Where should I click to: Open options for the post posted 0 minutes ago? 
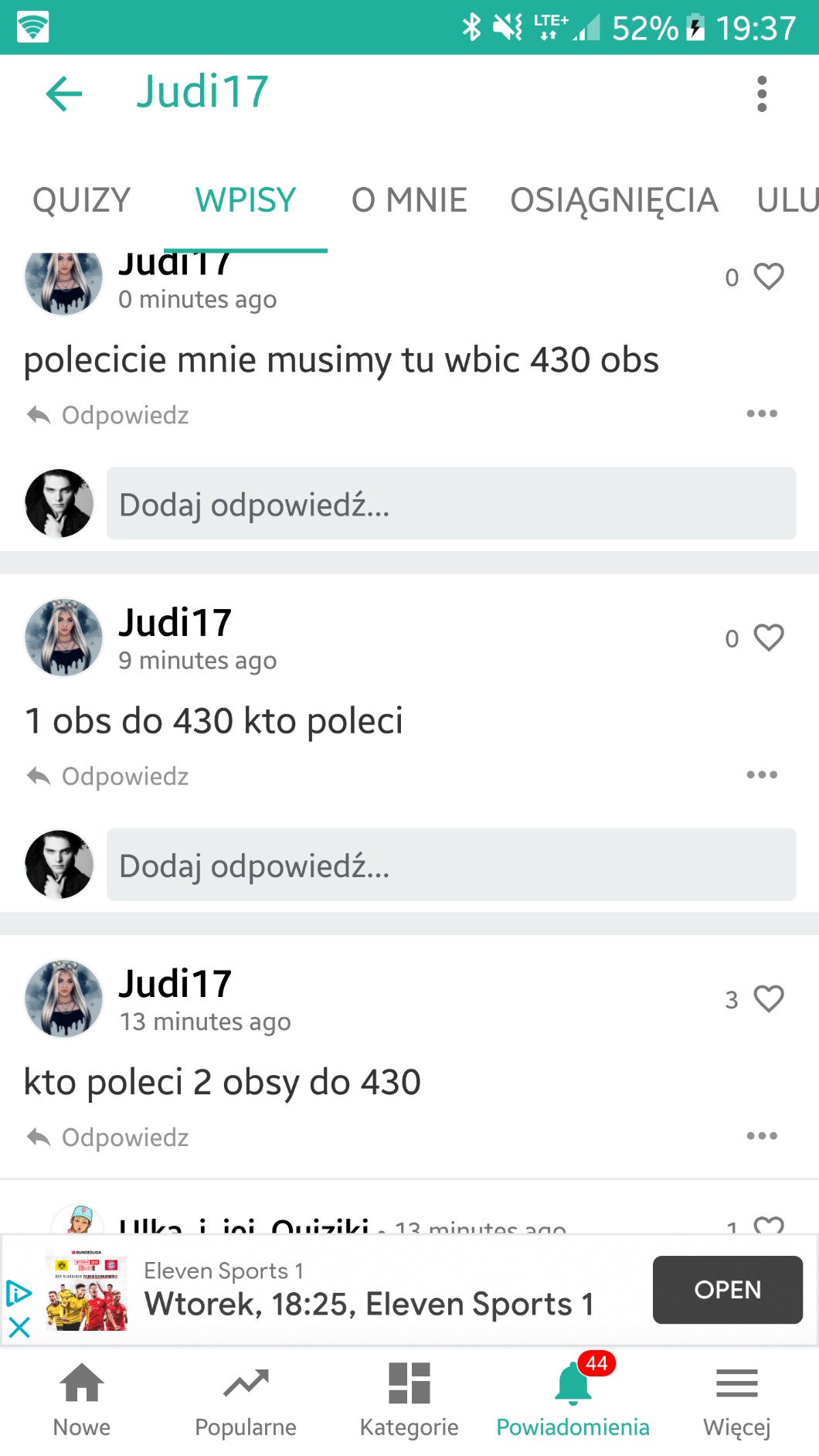click(x=762, y=414)
